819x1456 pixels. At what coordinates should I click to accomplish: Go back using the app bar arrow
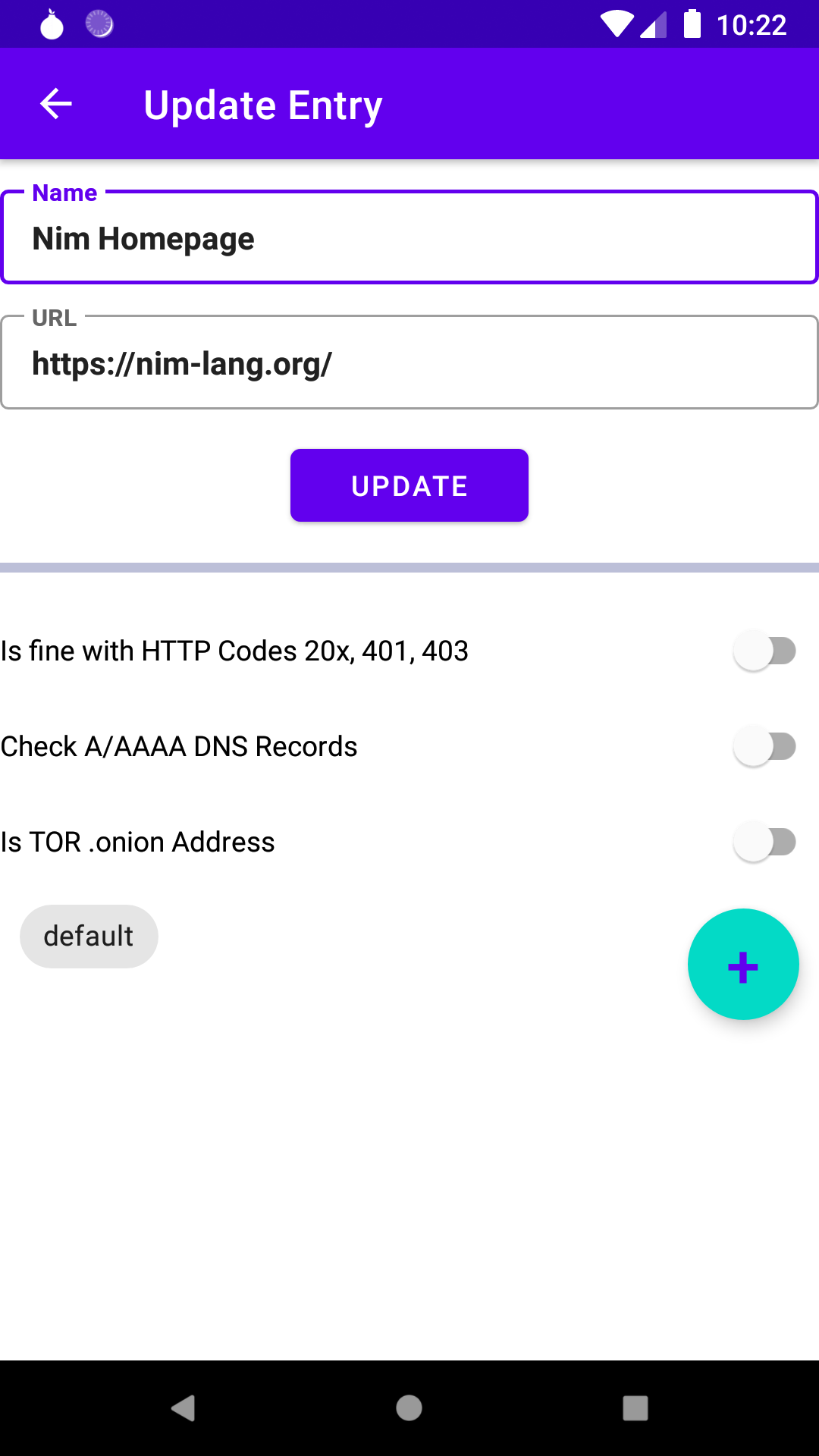click(x=55, y=104)
